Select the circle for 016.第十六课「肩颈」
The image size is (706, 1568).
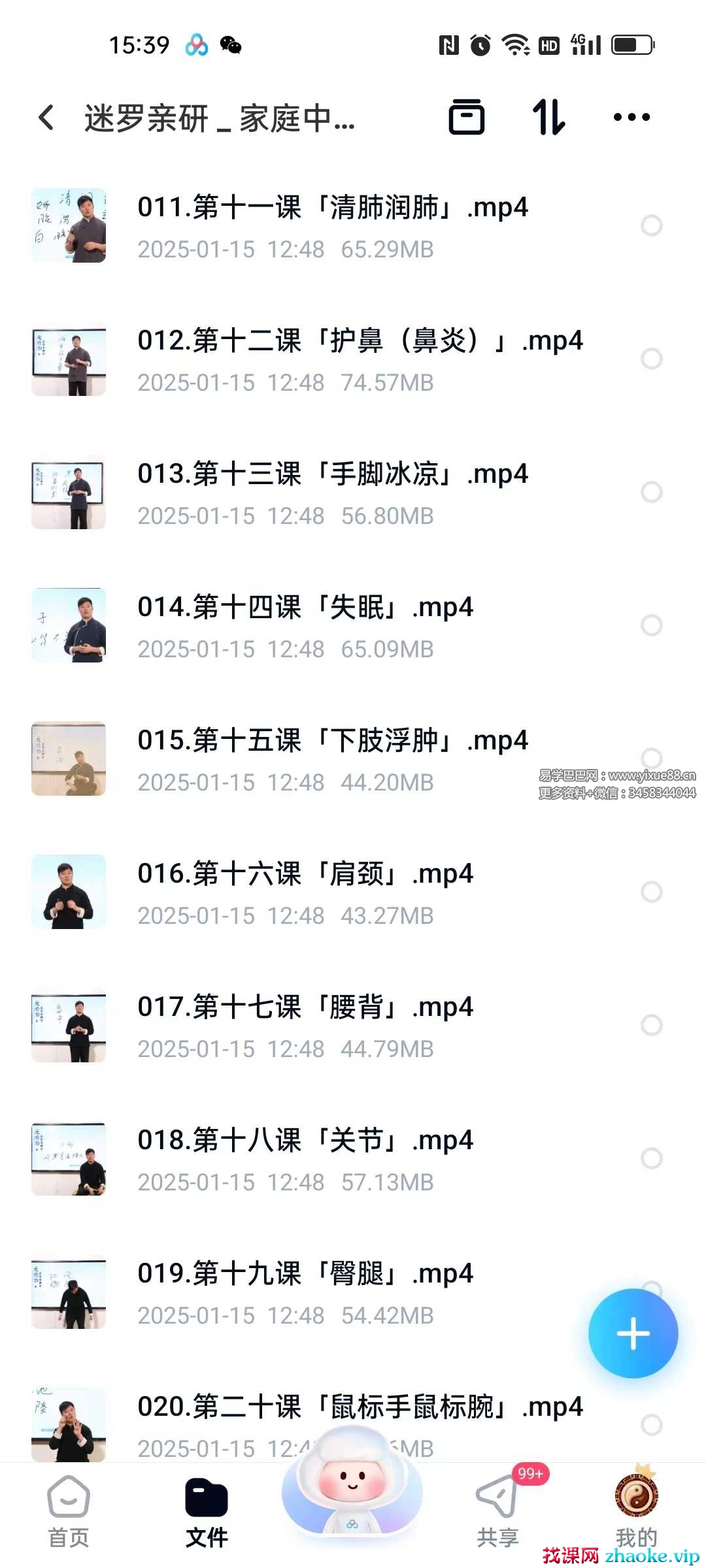pyautogui.click(x=651, y=892)
